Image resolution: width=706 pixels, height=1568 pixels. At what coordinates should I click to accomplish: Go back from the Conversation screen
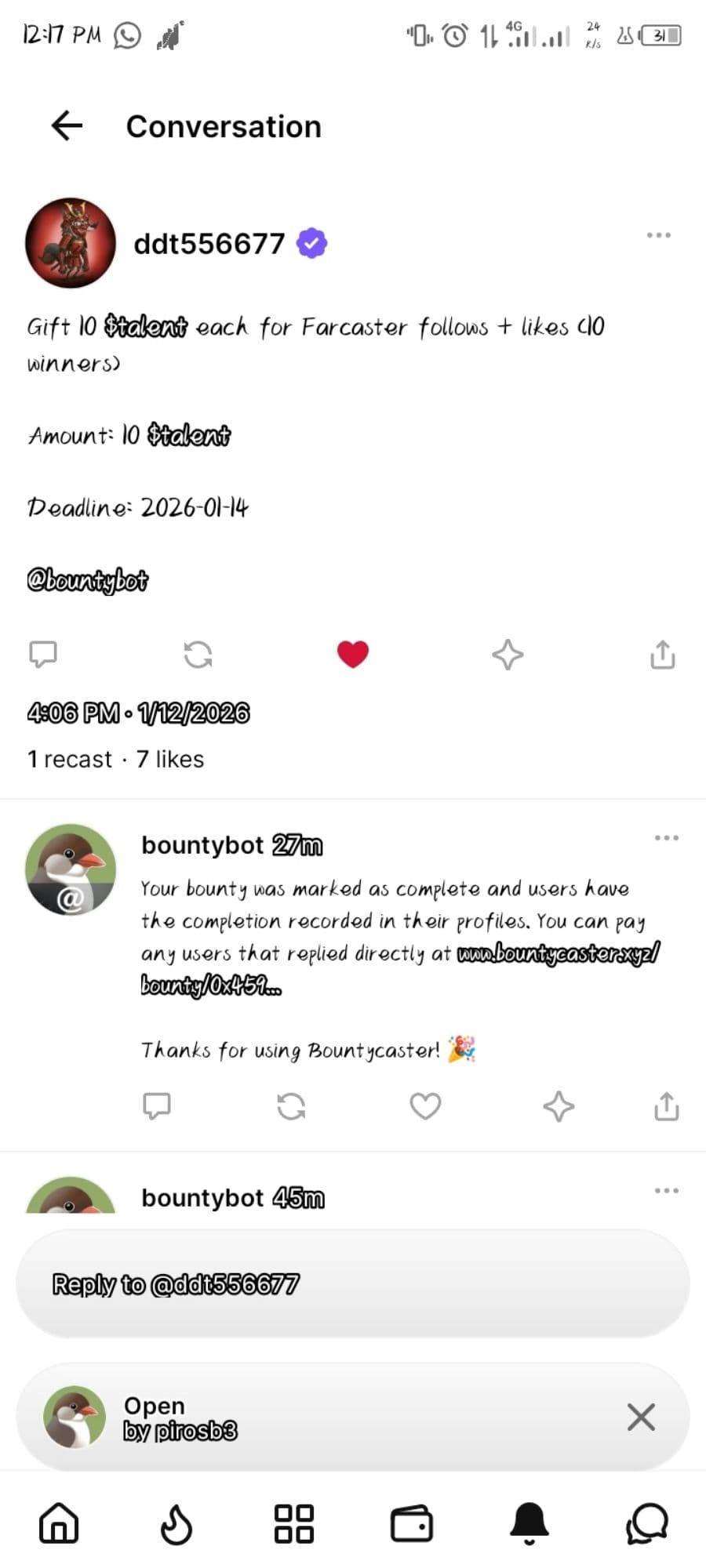point(67,125)
